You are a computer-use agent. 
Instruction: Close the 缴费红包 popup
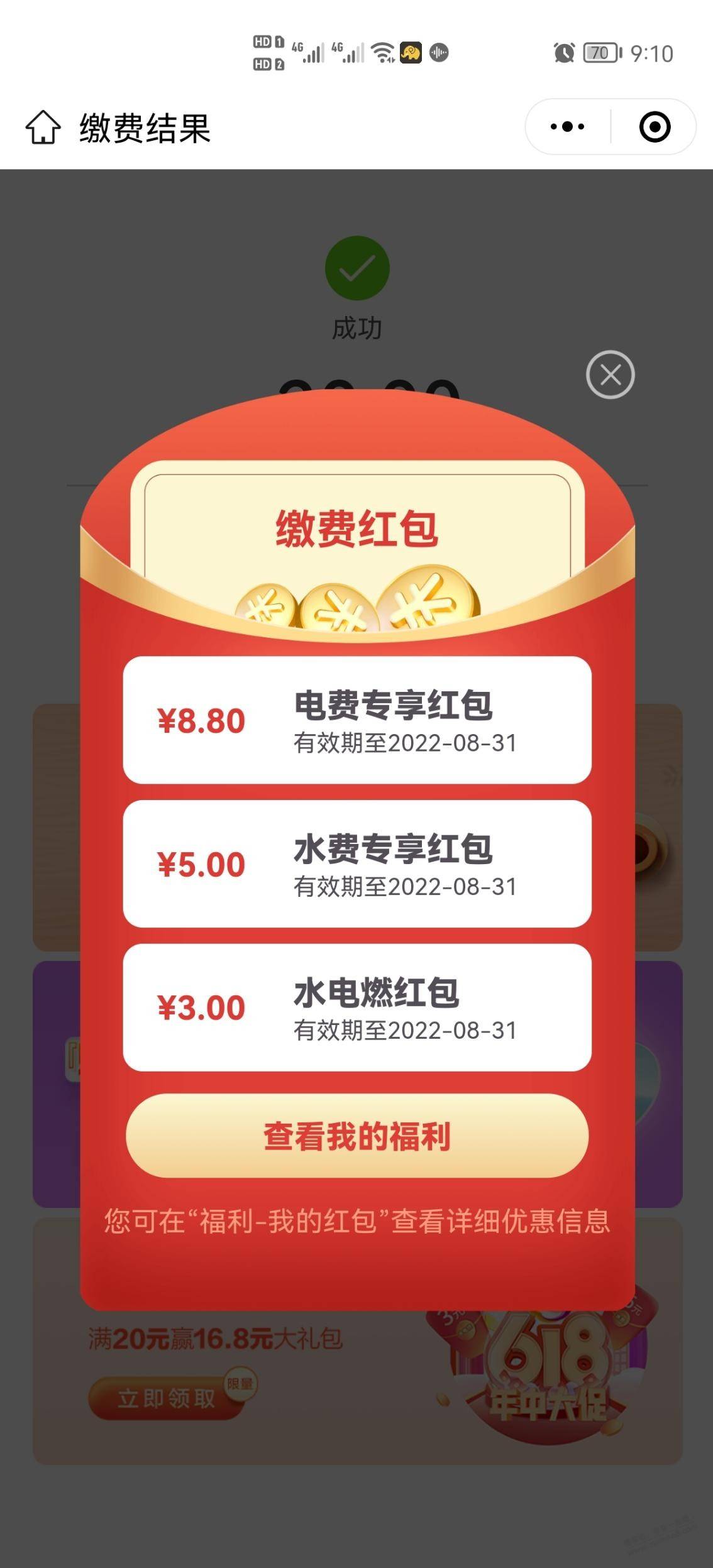point(610,375)
